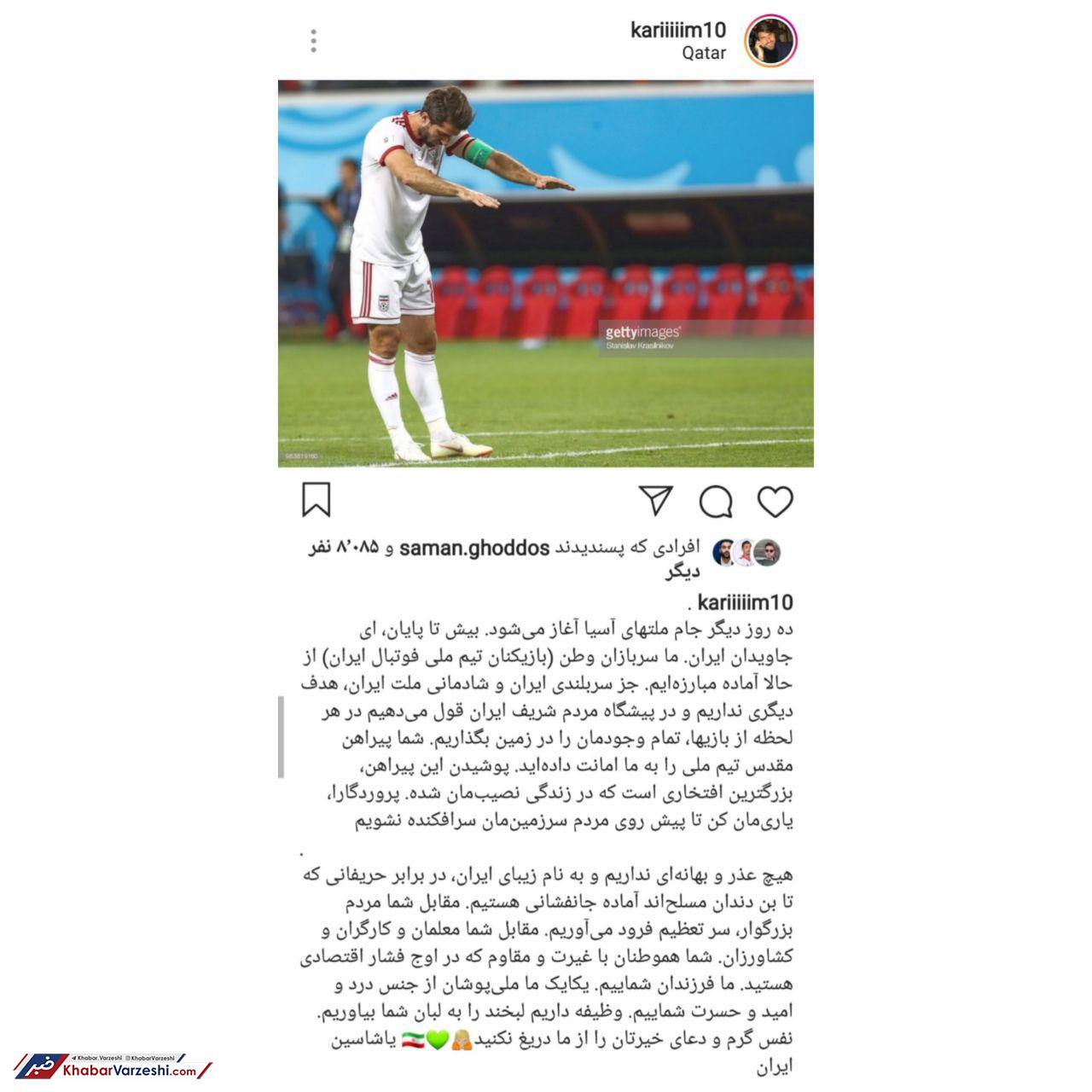Open saman.ghoddos from the likes line
The height and width of the screenshot is (1092, 1092).
(473, 548)
